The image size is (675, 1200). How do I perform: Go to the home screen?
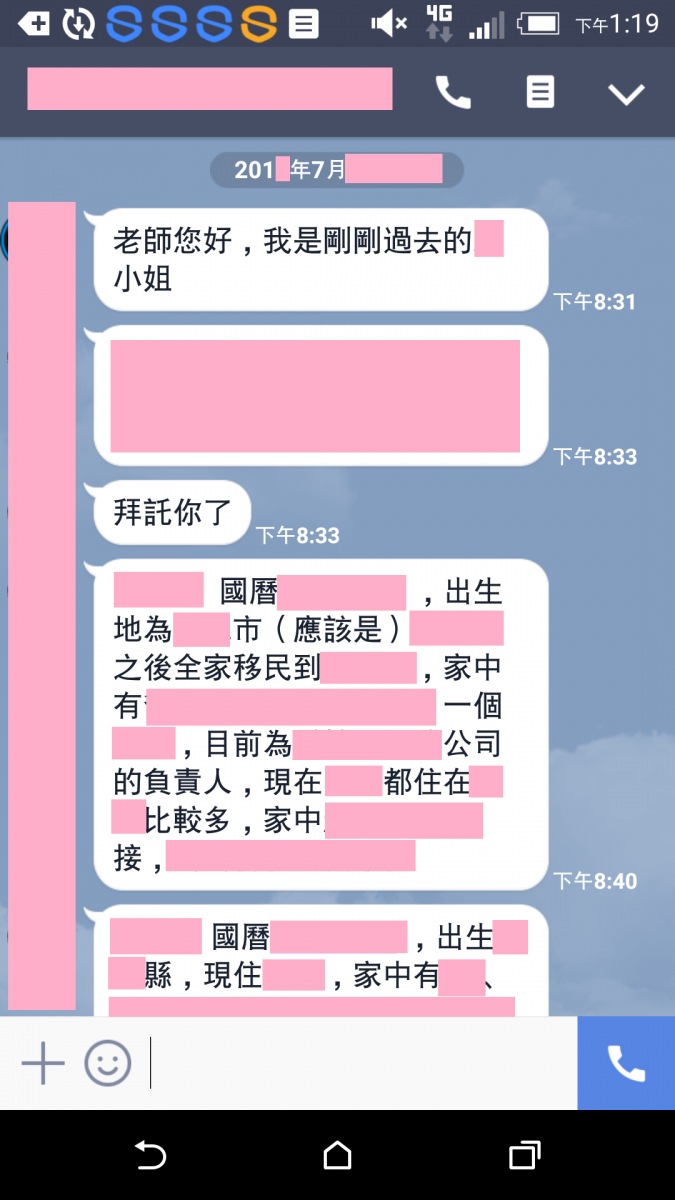pyautogui.click(x=338, y=1156)
